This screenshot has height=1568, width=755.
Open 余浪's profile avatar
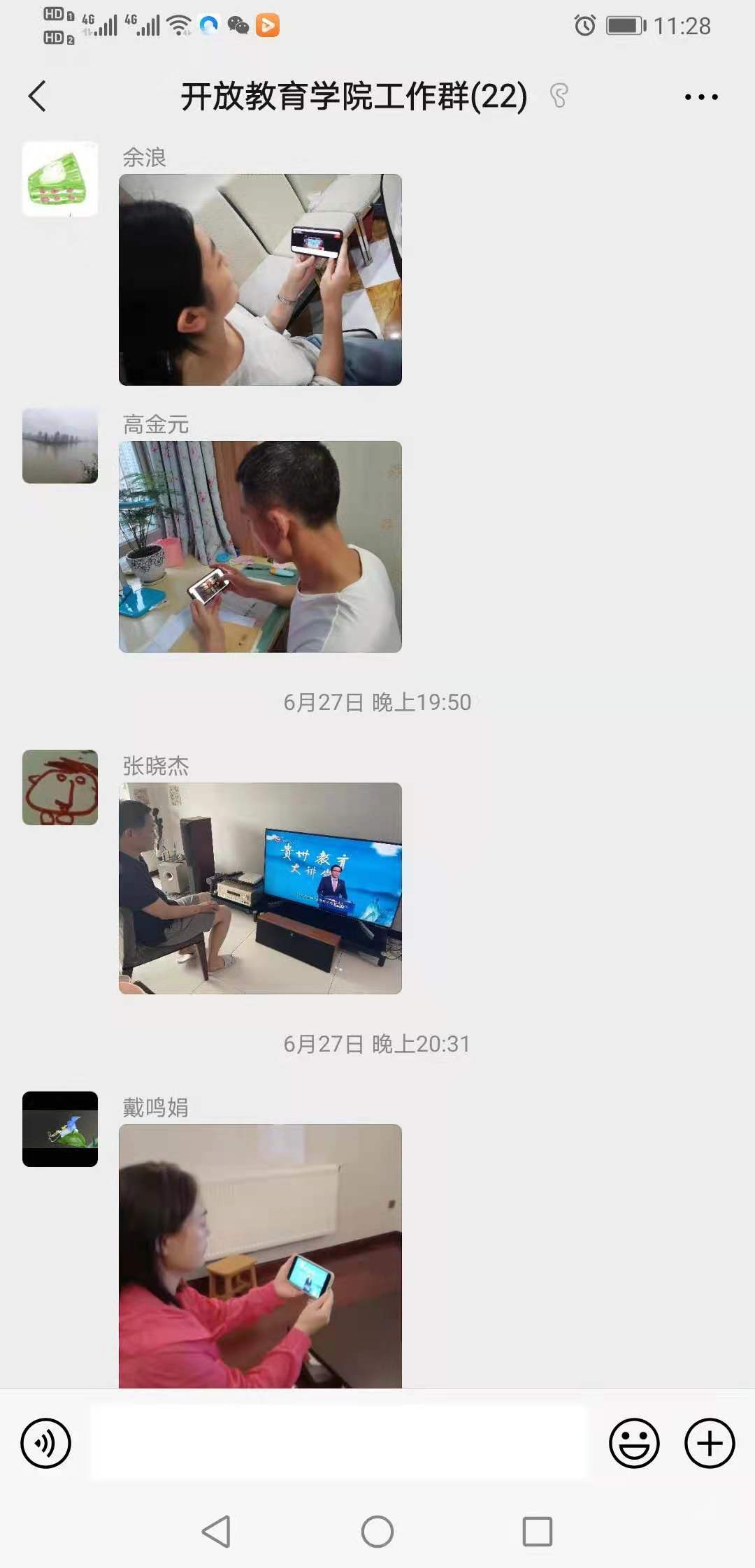[x=60, y=179]
